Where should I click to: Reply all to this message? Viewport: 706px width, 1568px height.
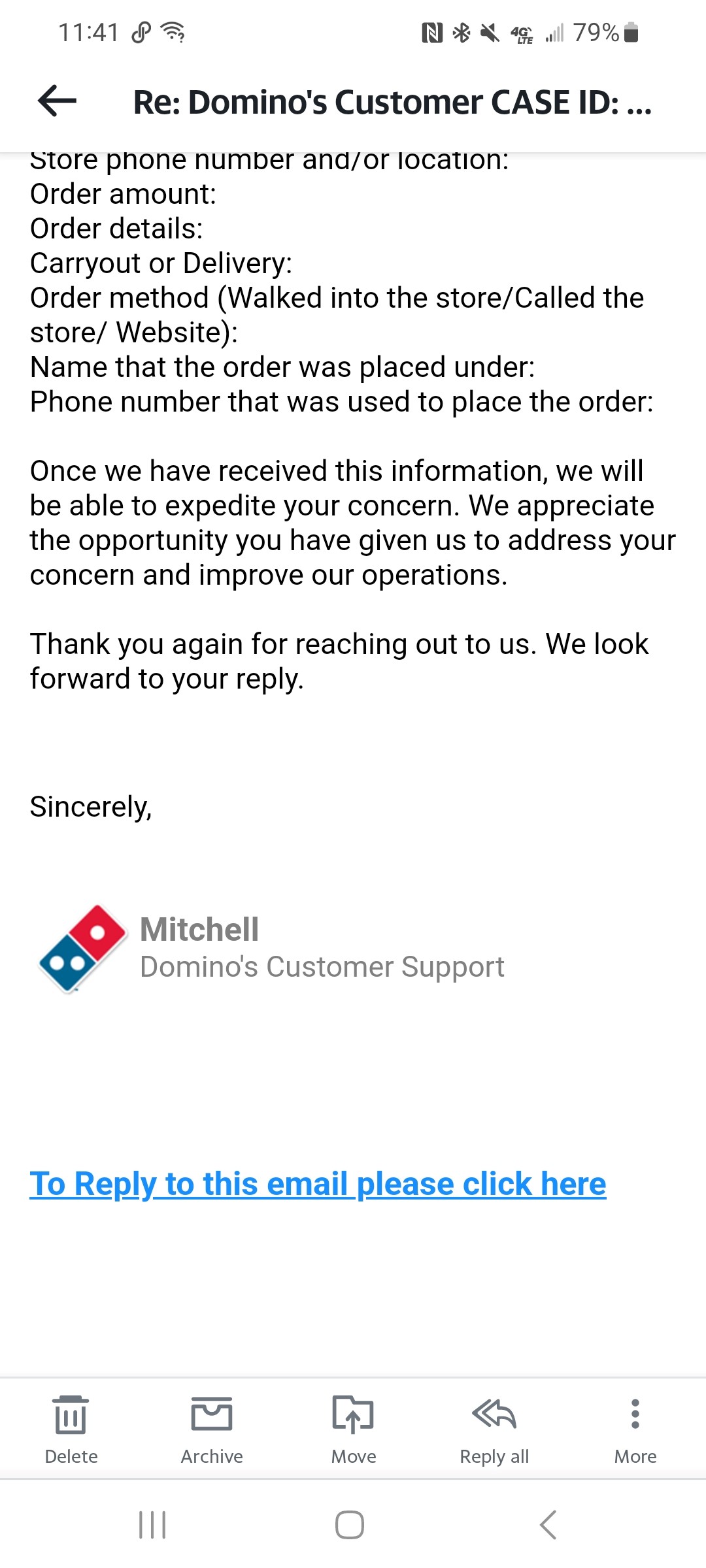[x=494, y=1428]
